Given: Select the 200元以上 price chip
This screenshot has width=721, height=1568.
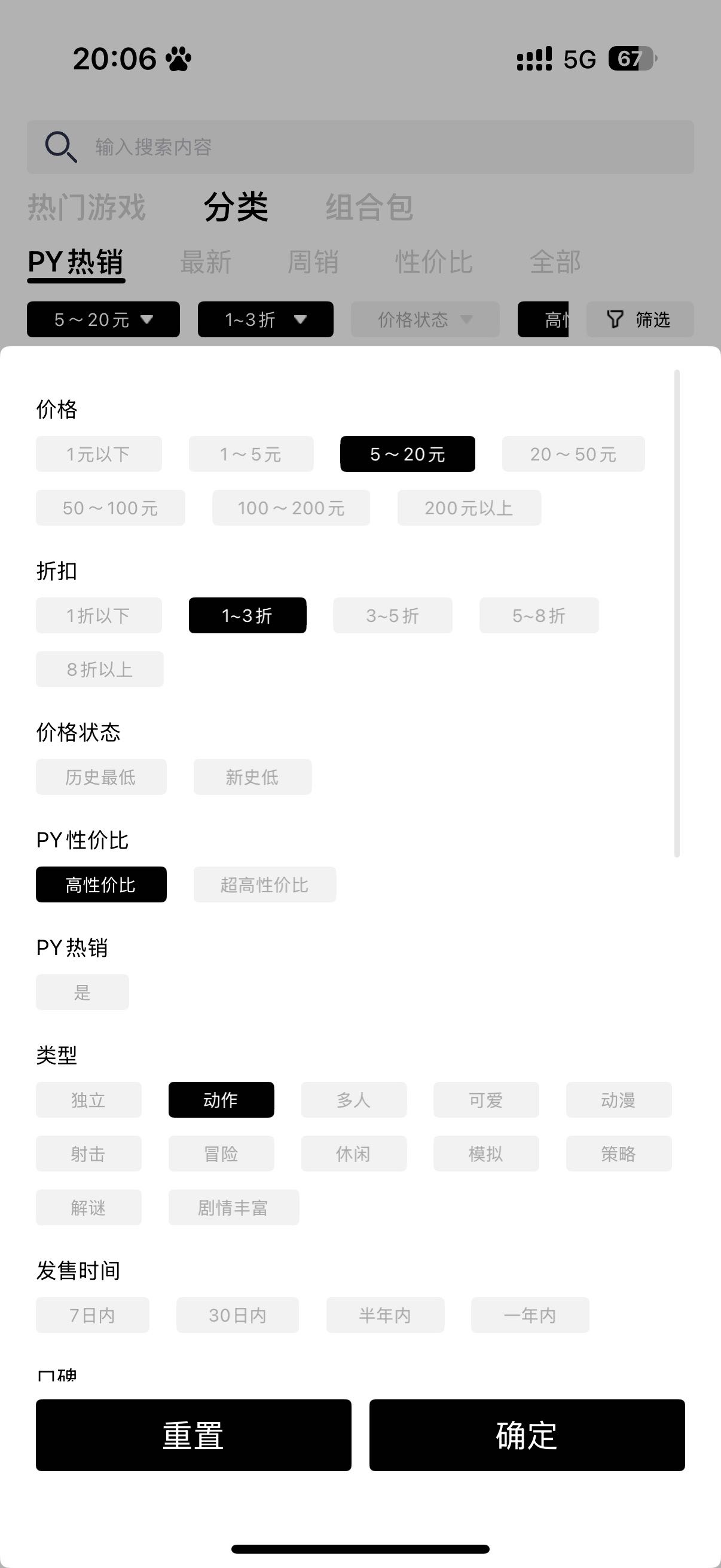Looking at the screenshot, I should (x=469, y=508).
